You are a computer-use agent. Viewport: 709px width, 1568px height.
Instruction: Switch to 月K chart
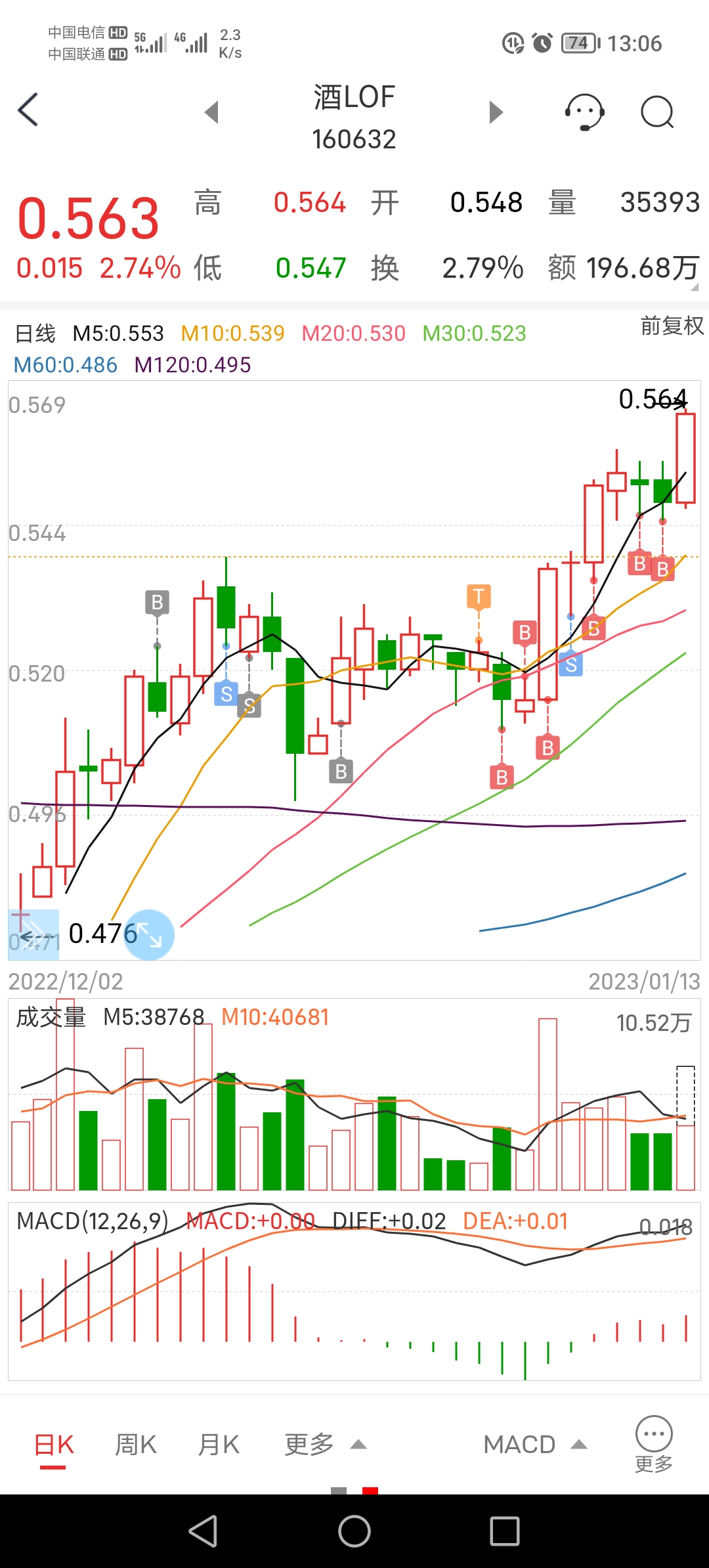[x=219, y=1445]
